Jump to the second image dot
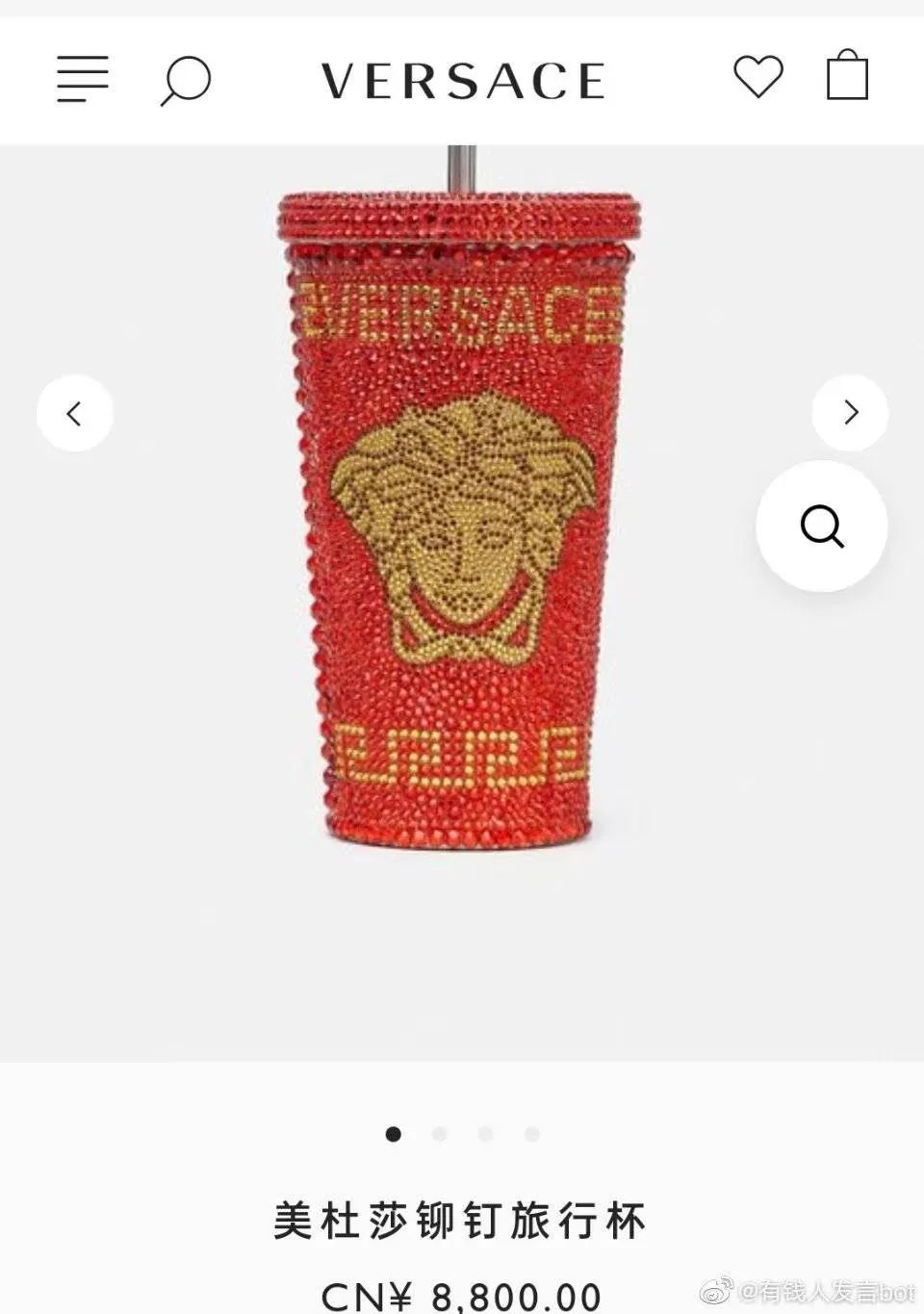The height and width of the screenshot is (1314, 924). pyautogui.click(x=439, y=1134)
